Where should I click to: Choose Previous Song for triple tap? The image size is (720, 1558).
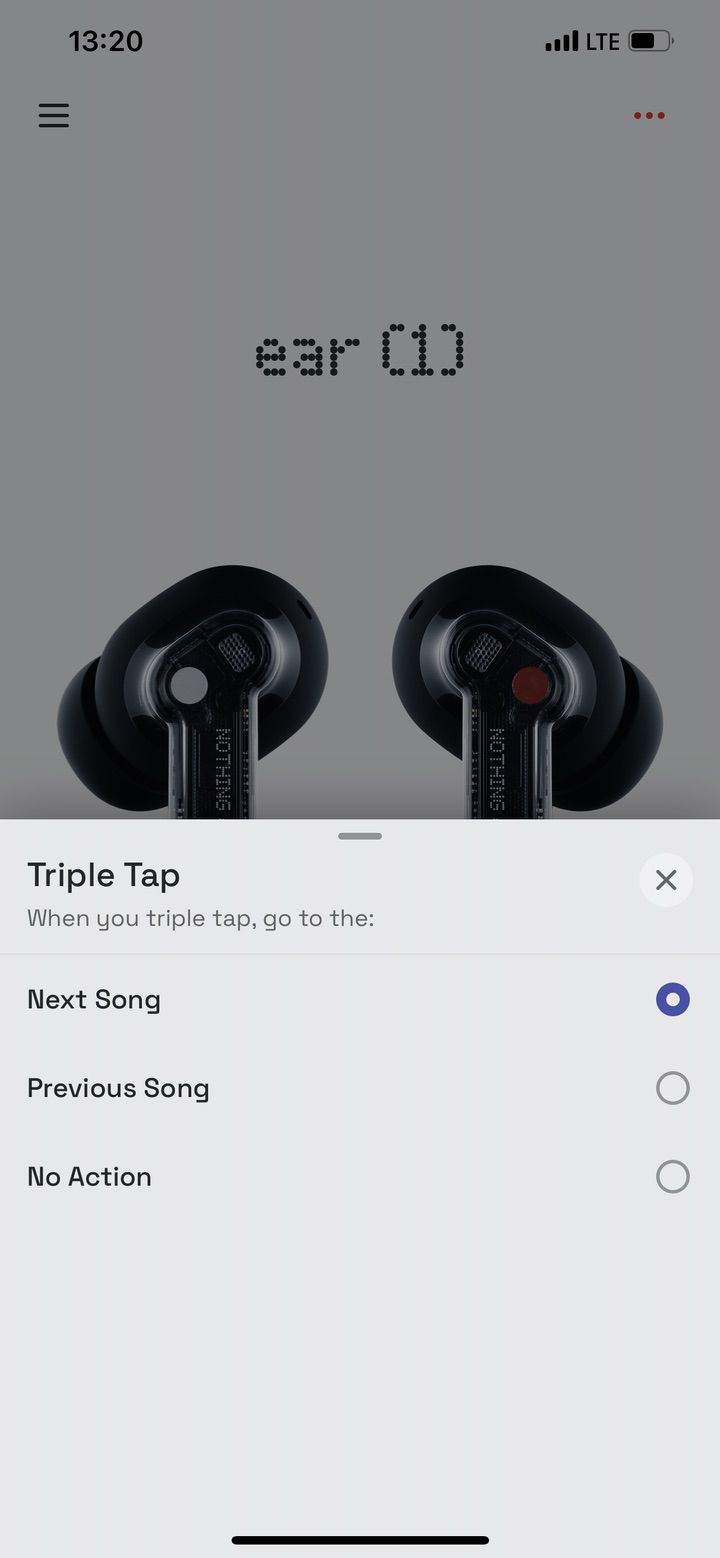(x=672, y=1088)
